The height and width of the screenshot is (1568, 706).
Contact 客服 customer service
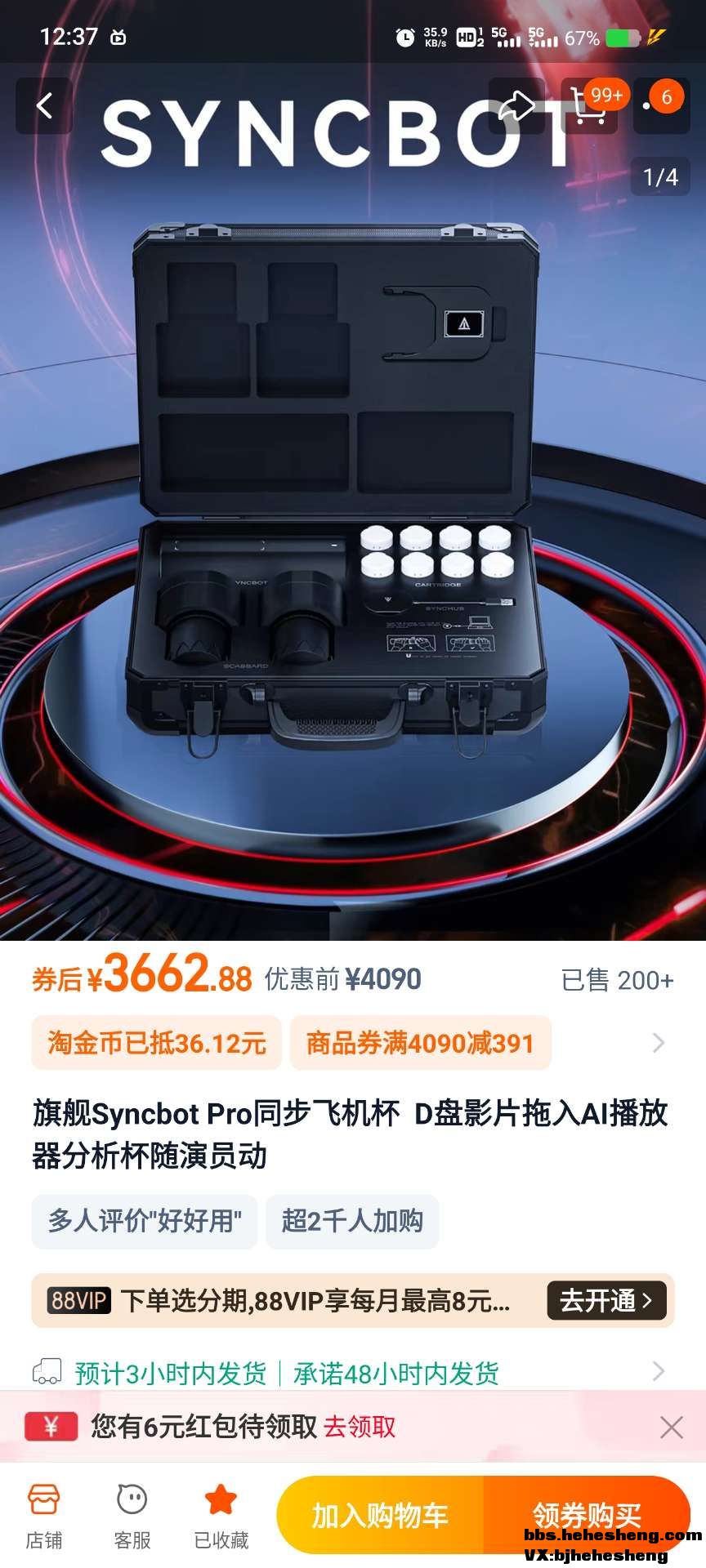click(132, 1516)
